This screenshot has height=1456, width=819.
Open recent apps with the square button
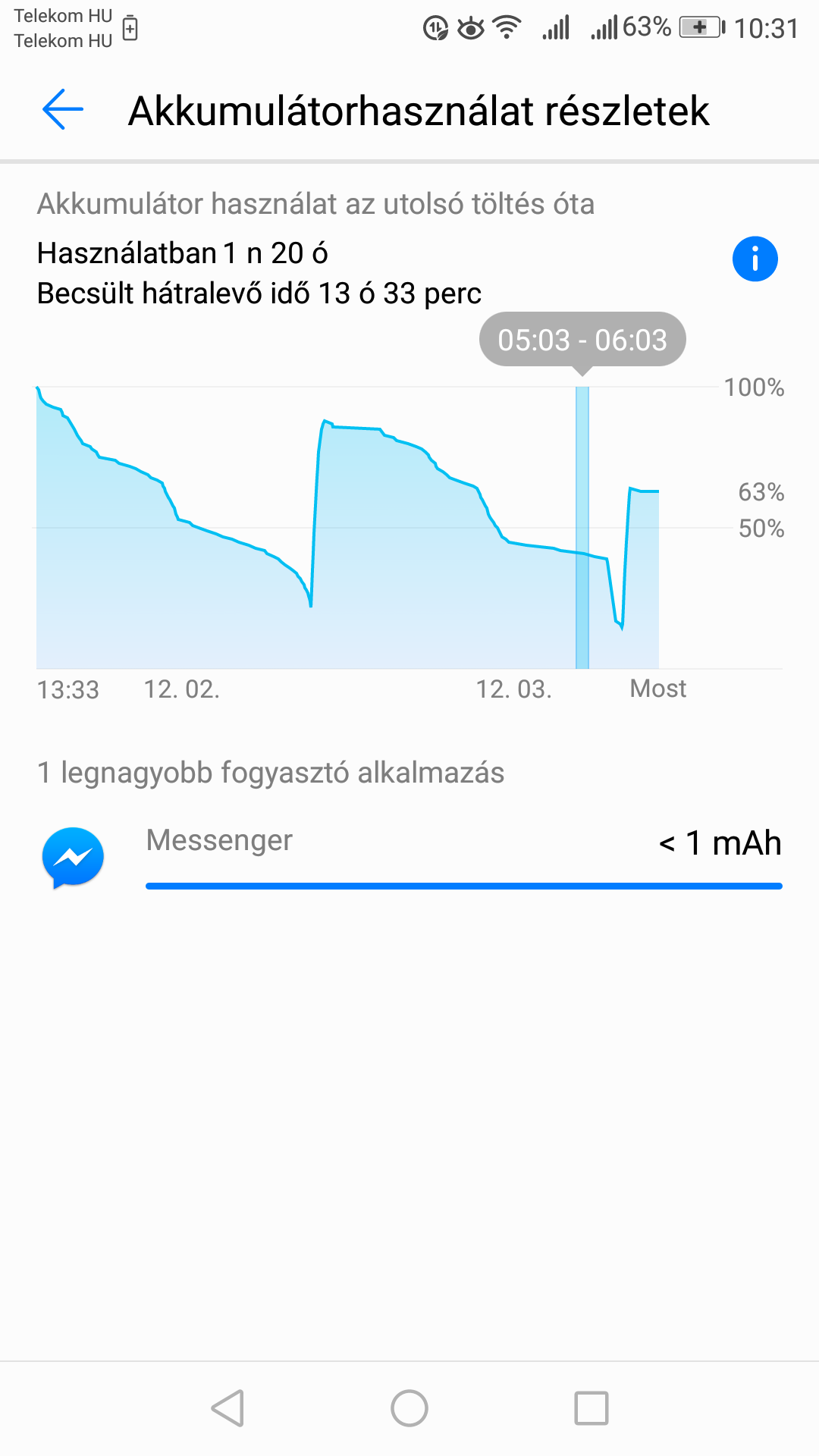(x=591, y=1408)
